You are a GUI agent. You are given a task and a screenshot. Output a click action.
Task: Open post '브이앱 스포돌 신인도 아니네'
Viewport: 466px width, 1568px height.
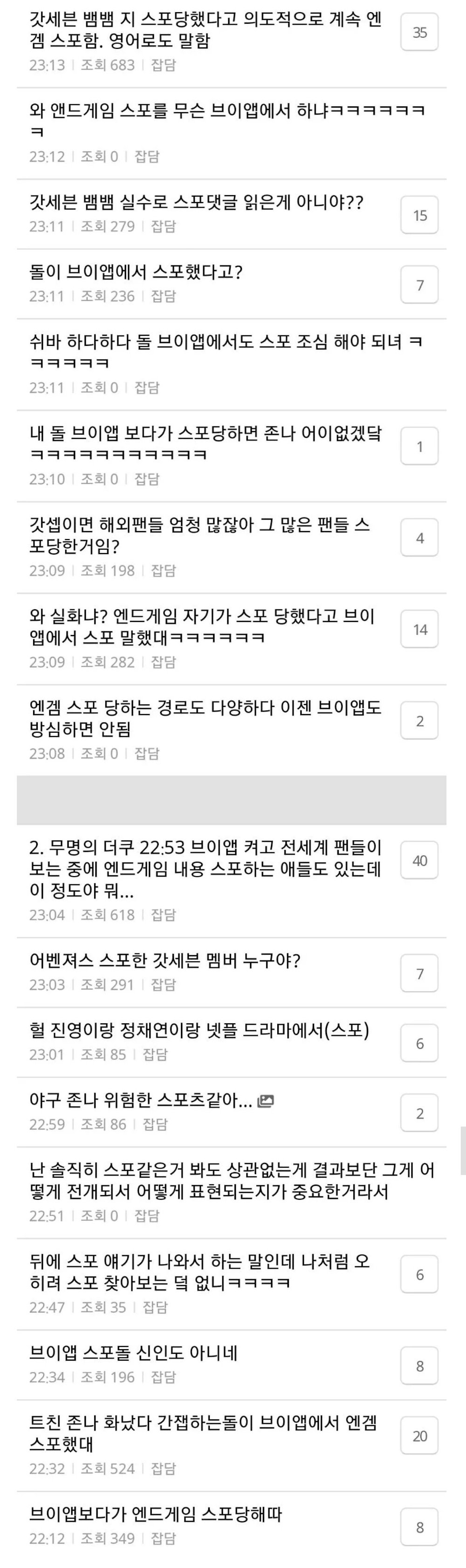click(x=133, y=1353)
